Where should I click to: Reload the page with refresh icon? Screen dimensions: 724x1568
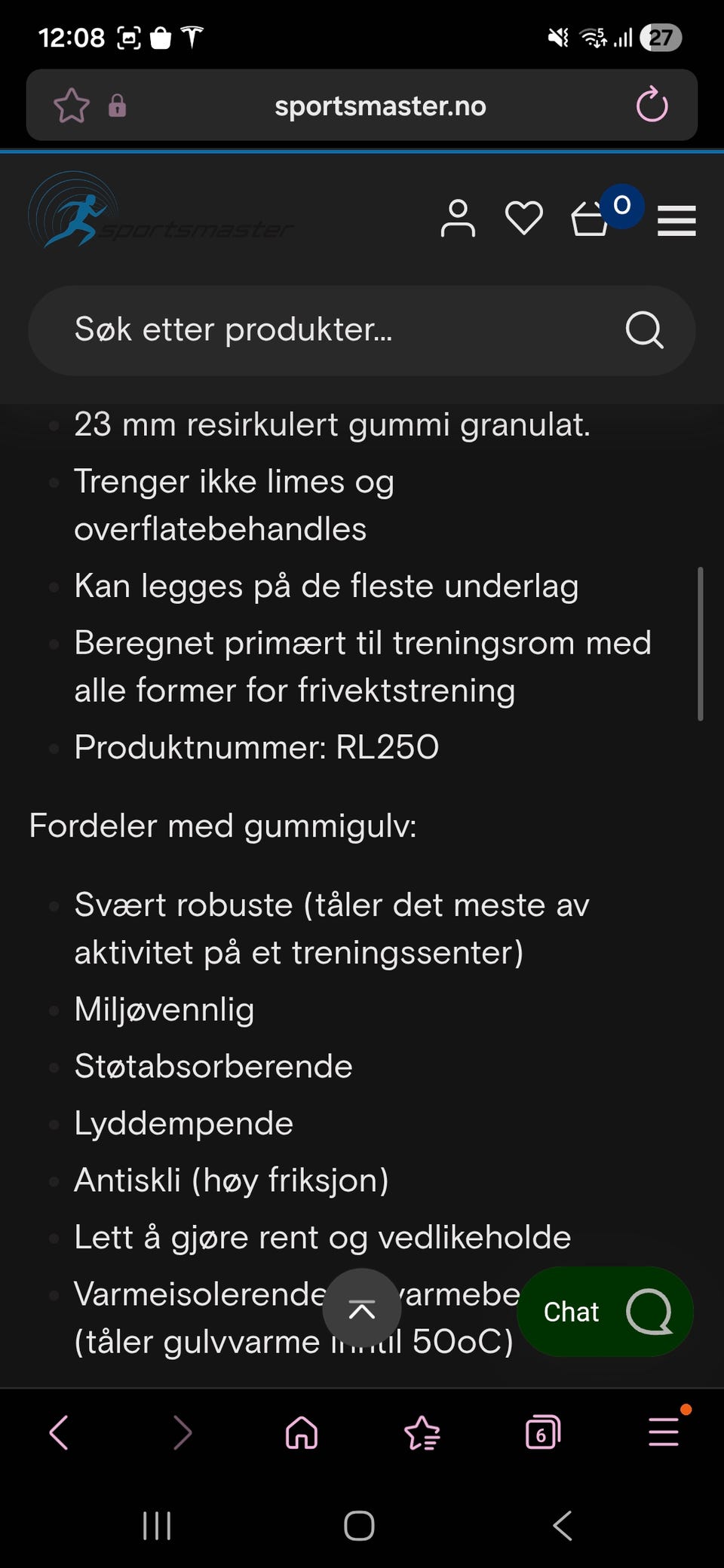(651, 106)
